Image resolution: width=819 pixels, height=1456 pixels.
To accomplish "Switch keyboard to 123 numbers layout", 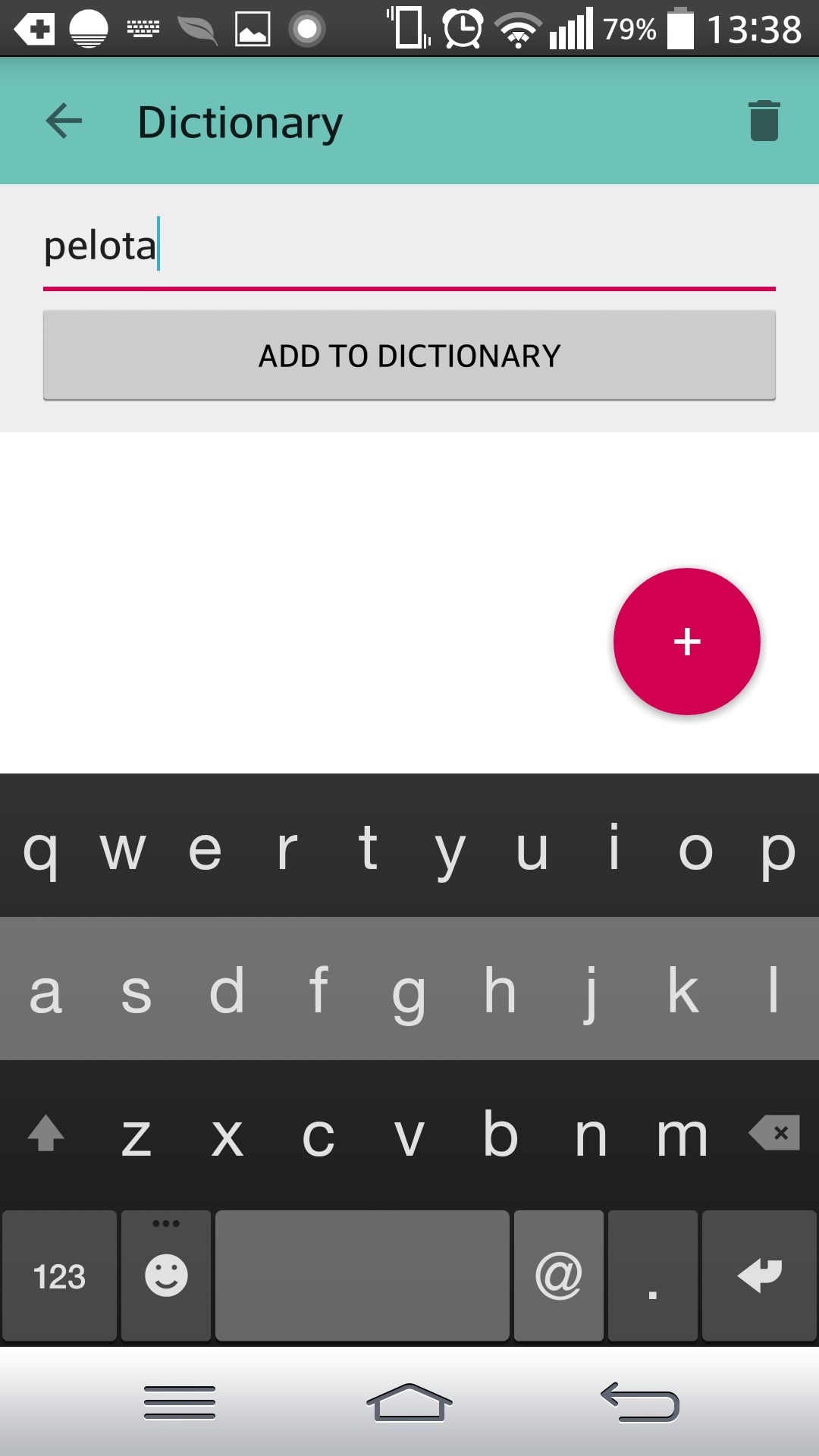I will click(x=59, y=1276).
